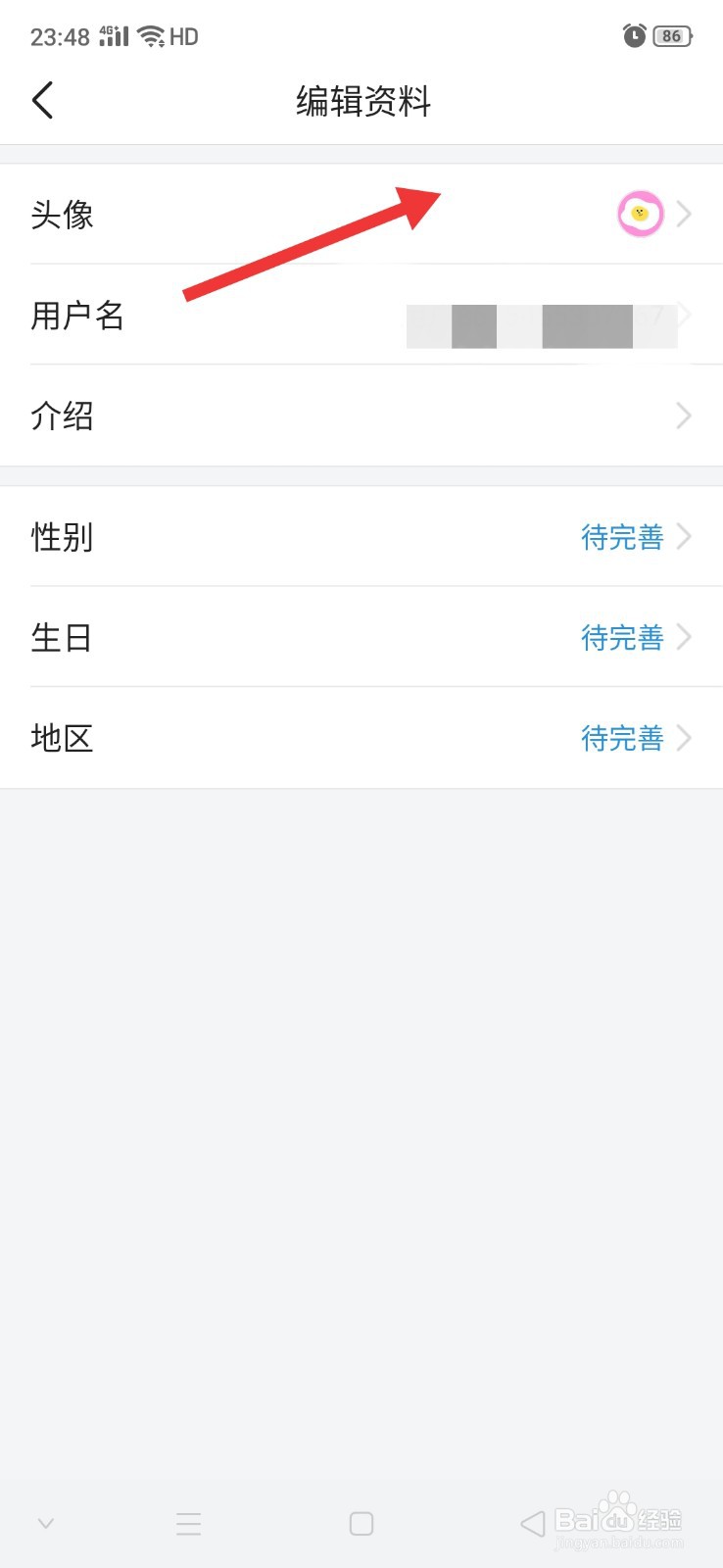Set 性别 gender marked 待完善

(x=361, y=537)
